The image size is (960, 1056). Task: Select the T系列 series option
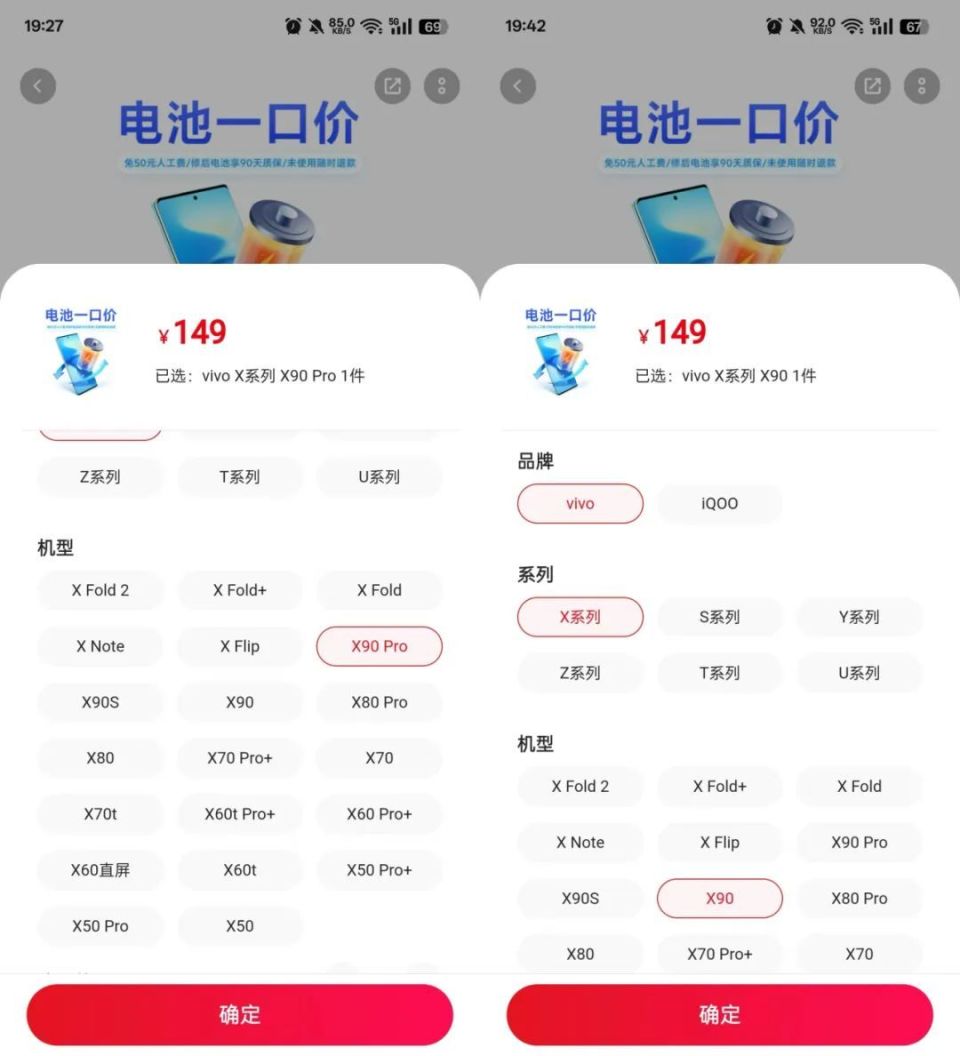(719, 673)
